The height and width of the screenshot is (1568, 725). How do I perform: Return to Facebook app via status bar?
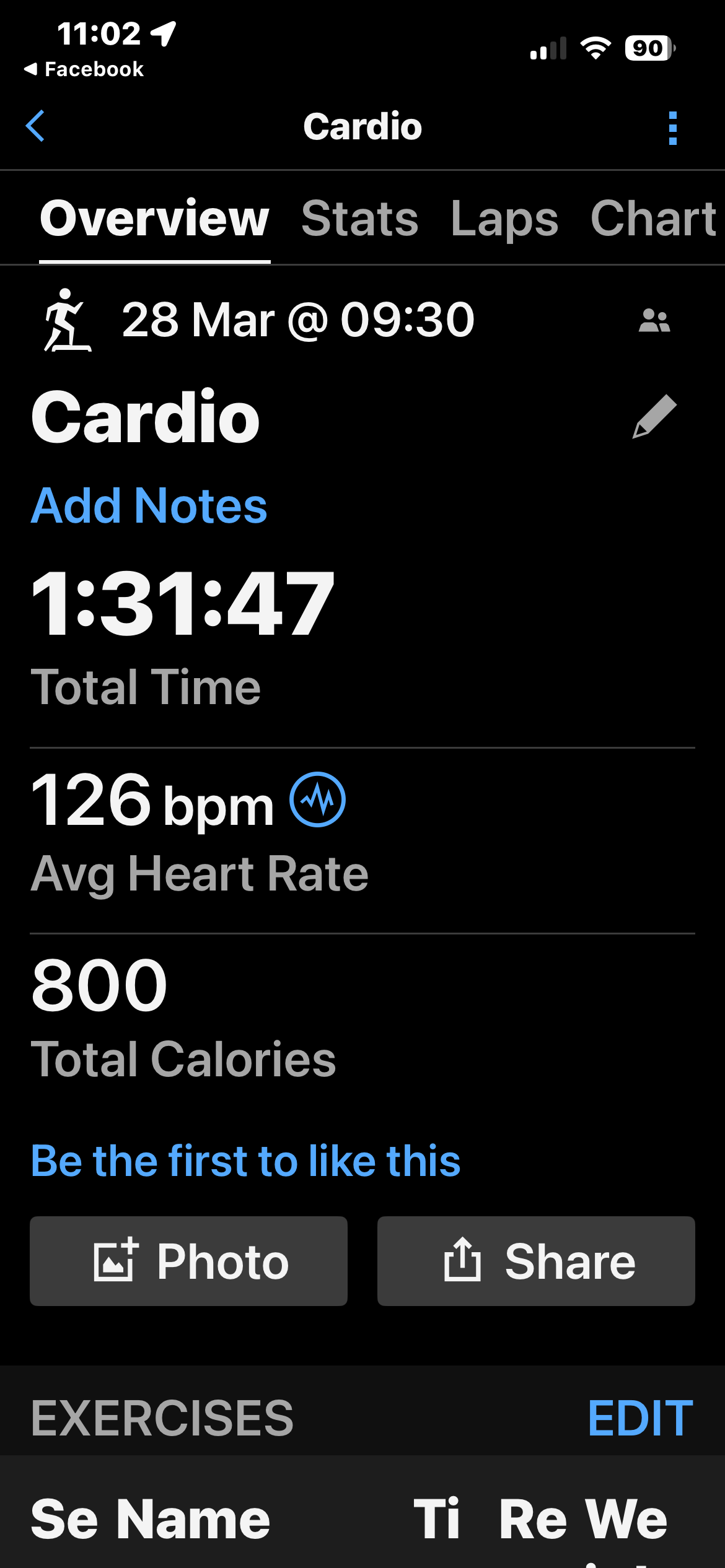point(84,69)
